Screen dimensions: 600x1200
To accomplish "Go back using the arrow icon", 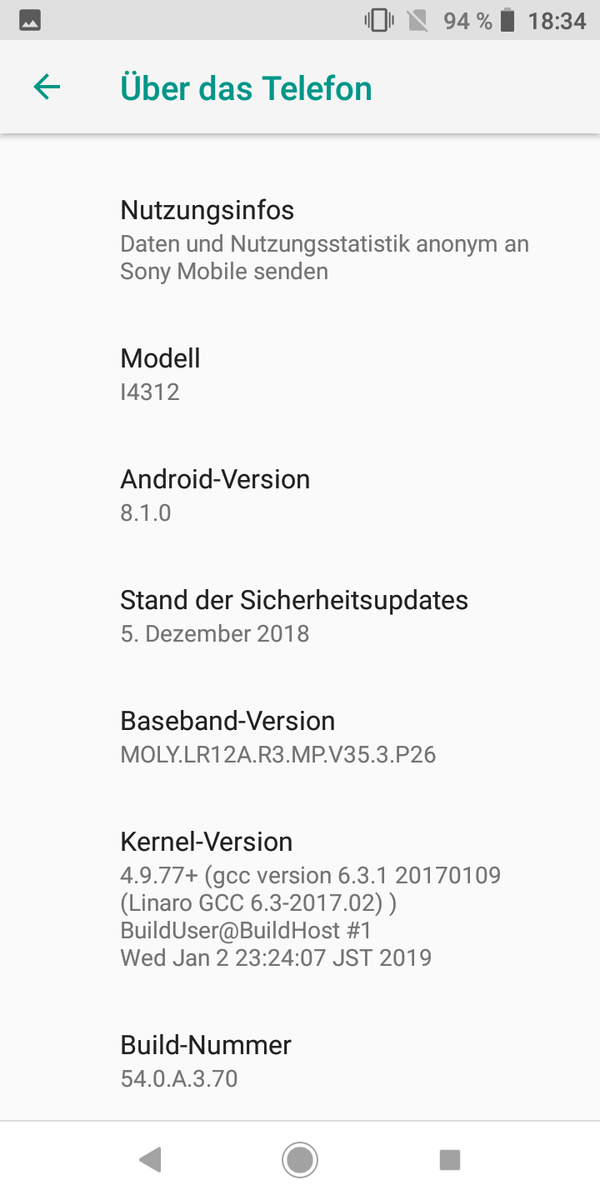I will [x=47, y=87].
